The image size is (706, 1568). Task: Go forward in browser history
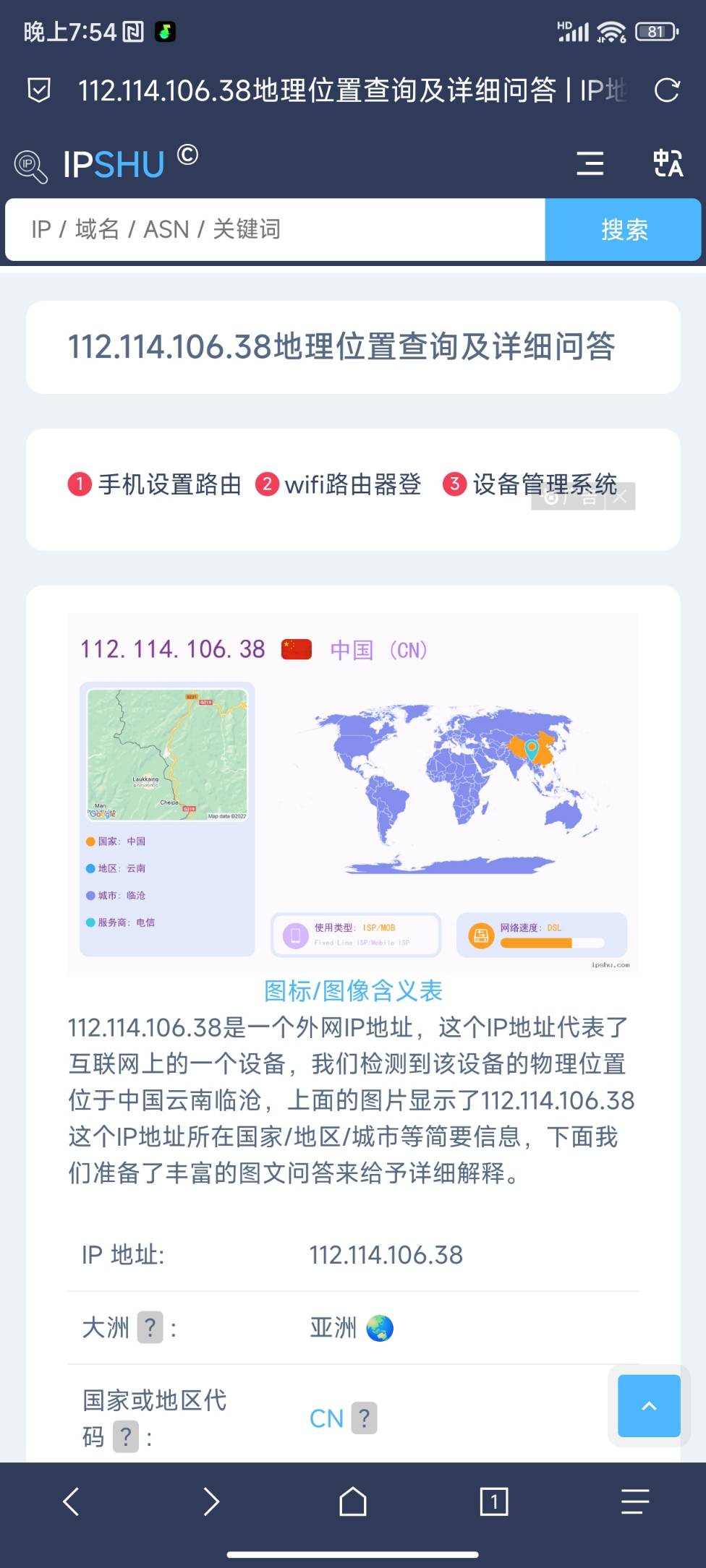[x=211, y=1501]
